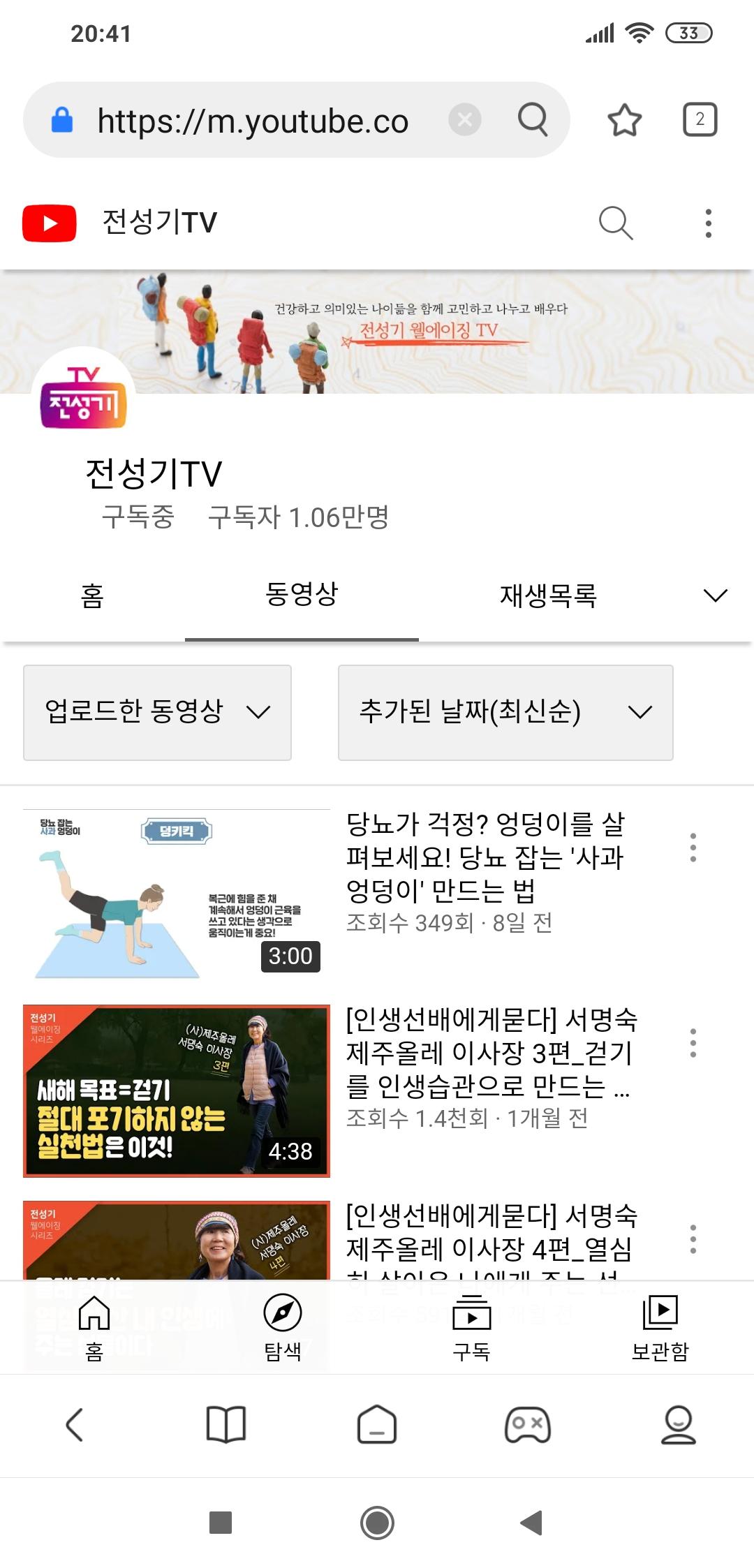Open the browser tab switcher showing 2
The width and height of the screenshot is (754, 1568).
coord(700,119)
